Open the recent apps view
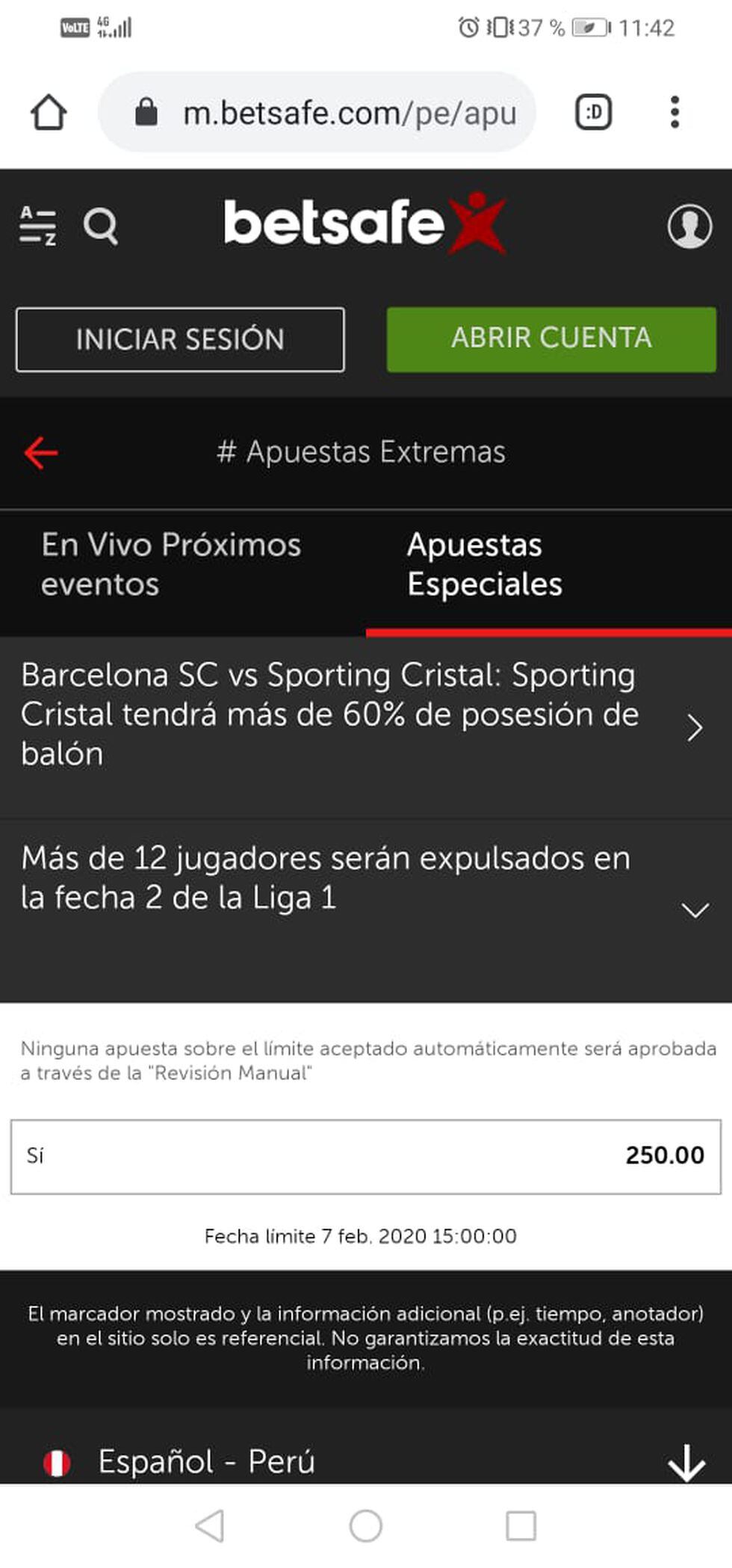732x1568 pixels. click(x=521, y=1525)
